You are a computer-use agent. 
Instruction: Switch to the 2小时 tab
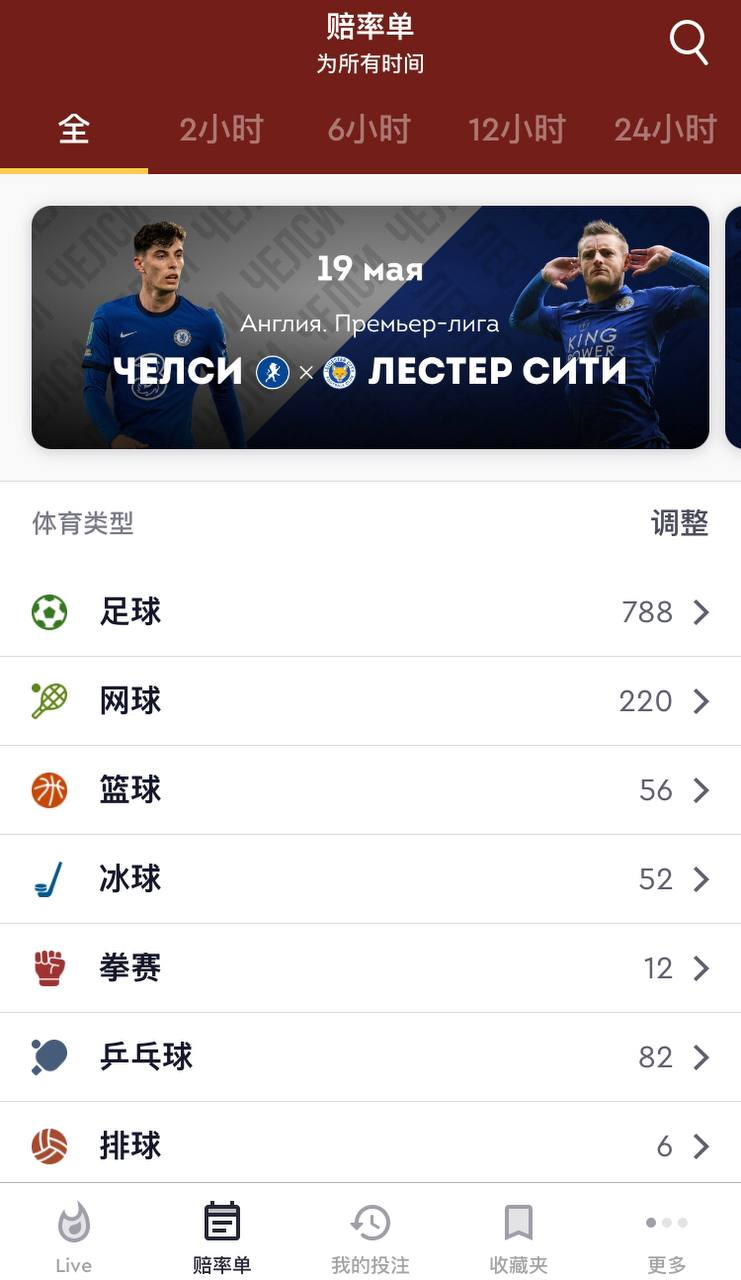pyautogui.click(x=221, y=130)
